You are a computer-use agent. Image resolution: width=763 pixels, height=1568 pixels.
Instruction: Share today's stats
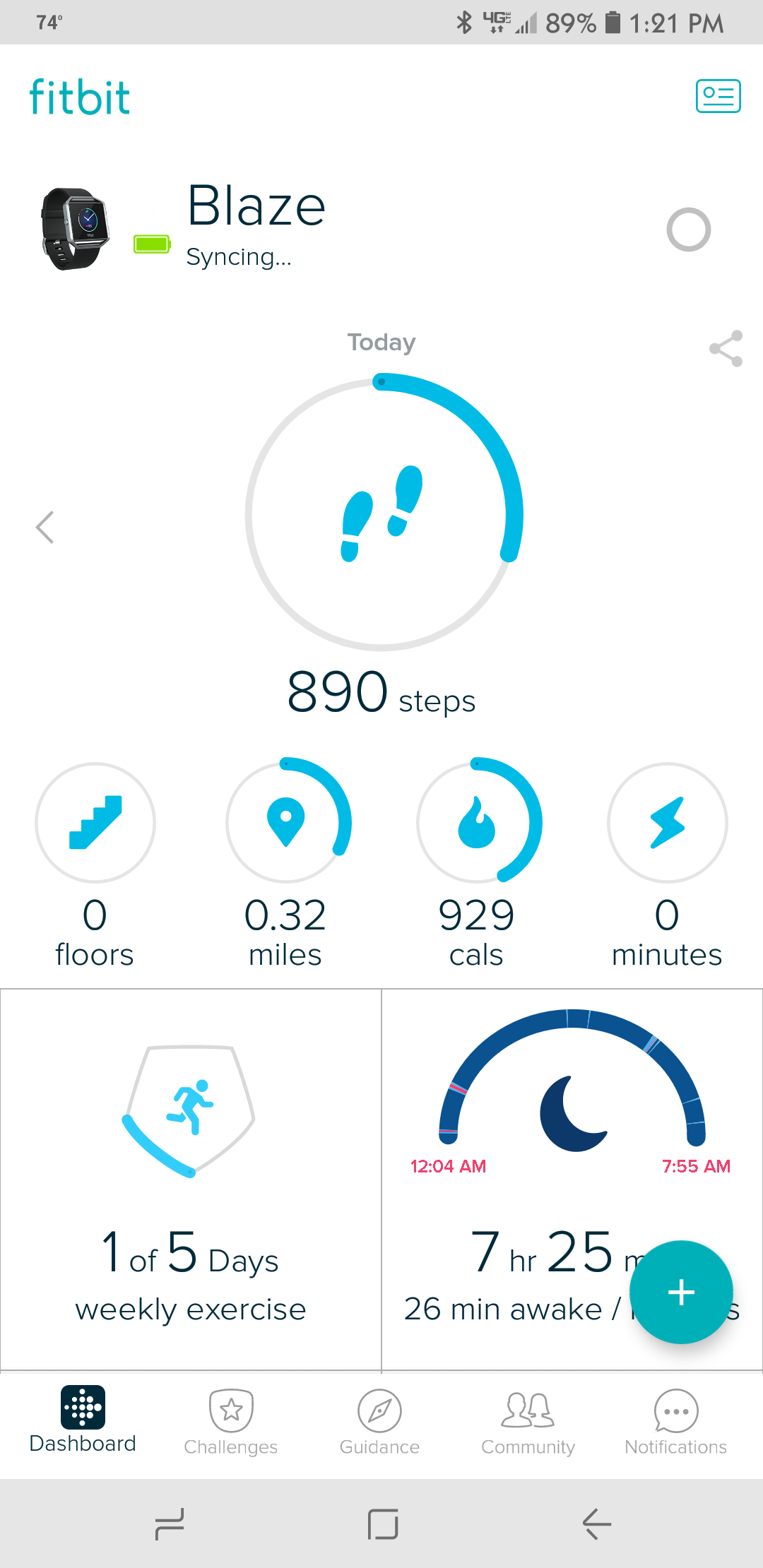pos(726,348)
